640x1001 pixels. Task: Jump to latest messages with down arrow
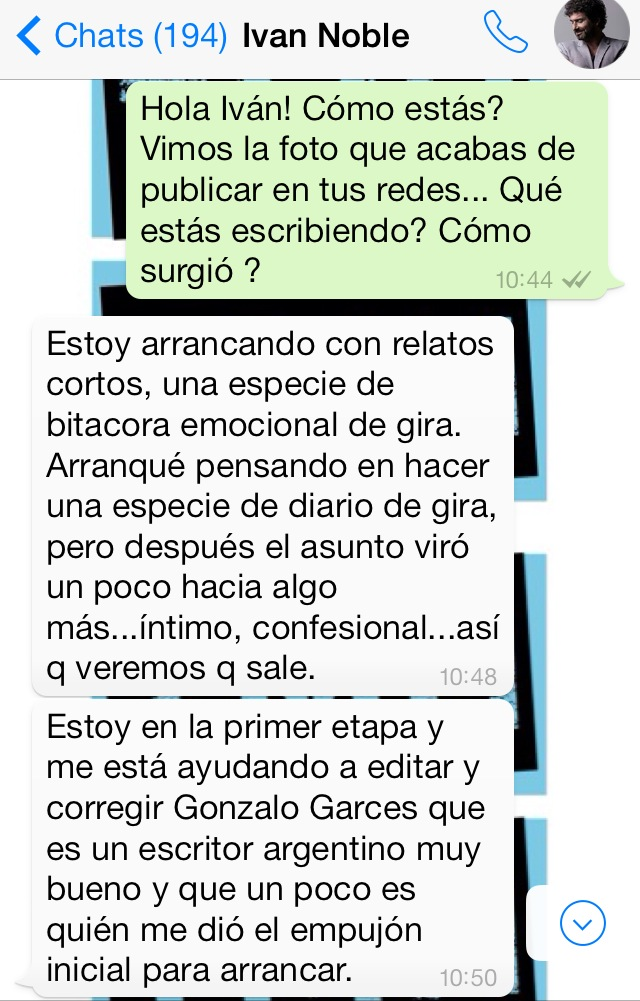[x=583, y=922]
